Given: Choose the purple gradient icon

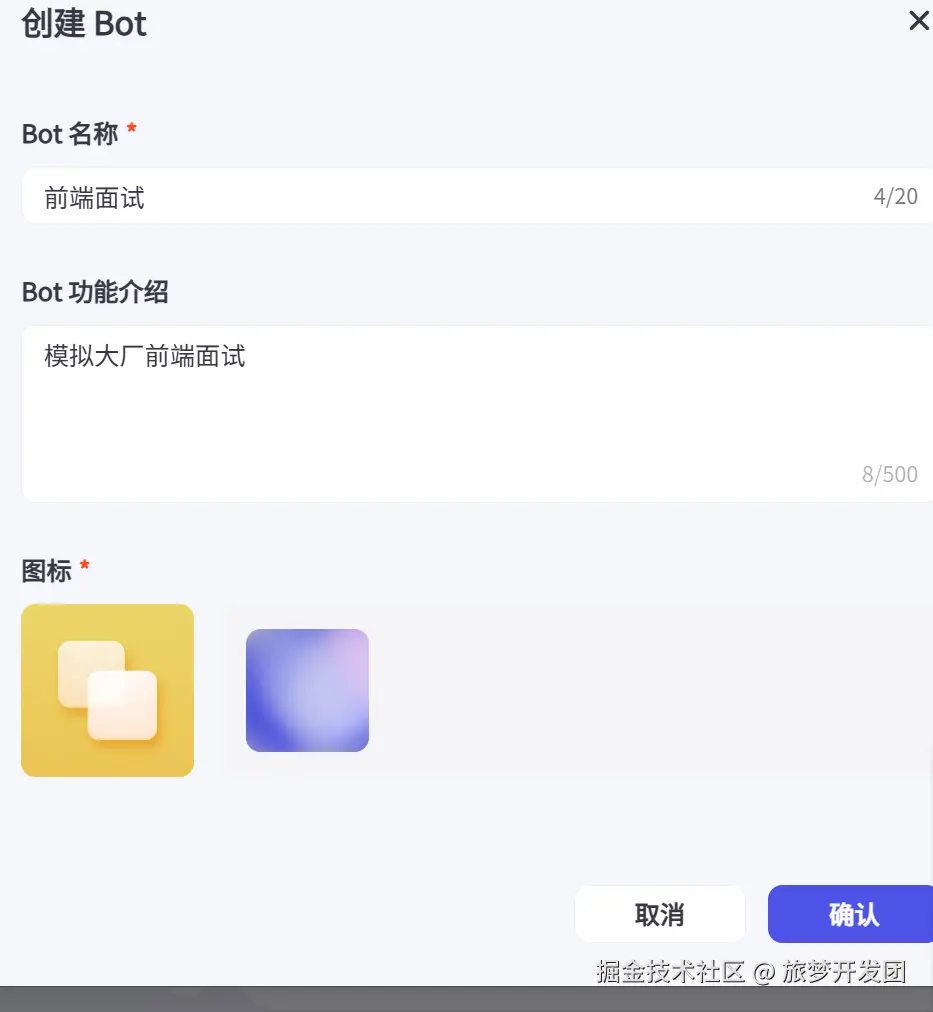Looking at the screenshot, I should [307, 690].
